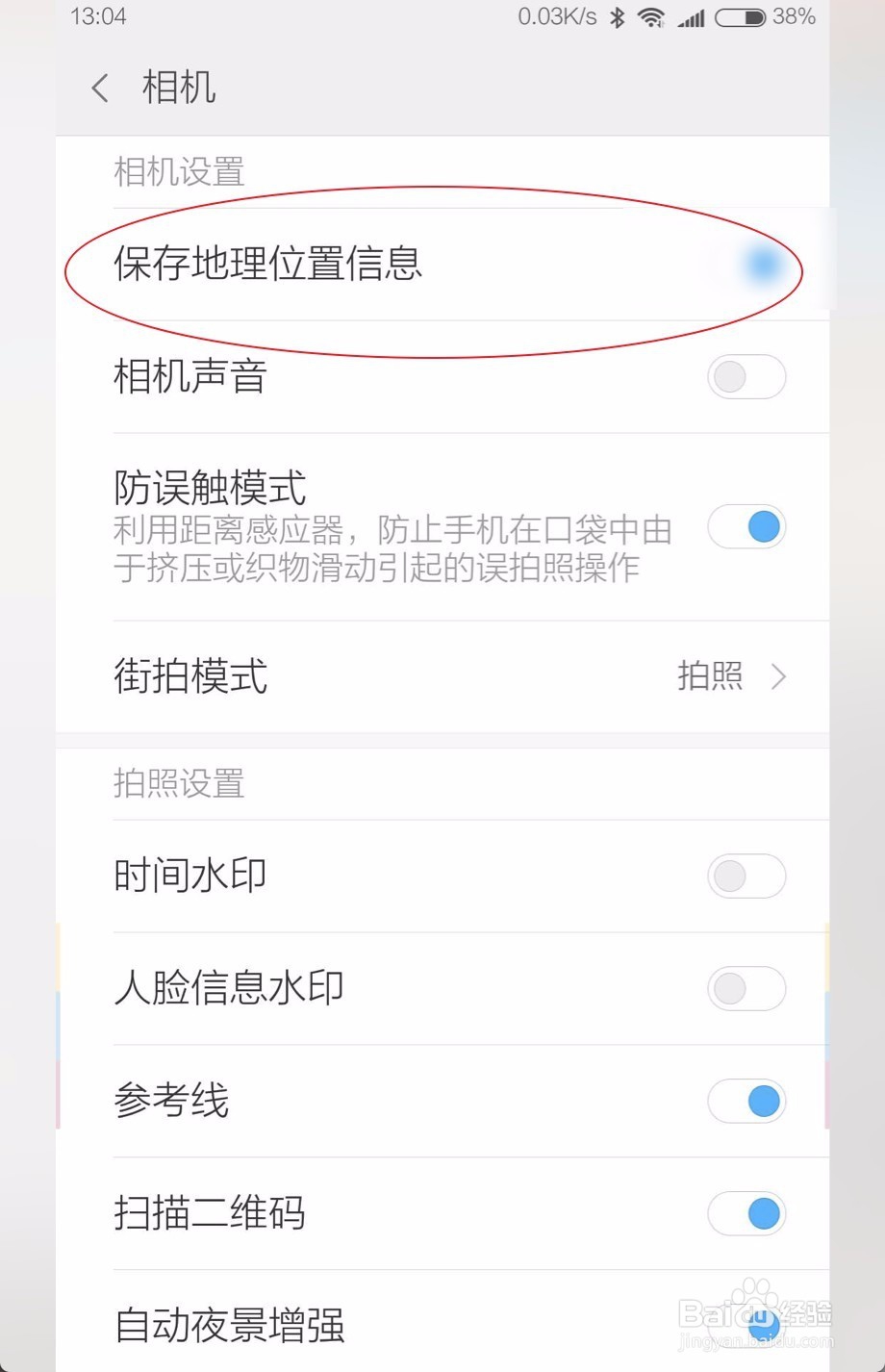Screen dimensions: 885x1372
Task: Expand 街拍模式 options via the chevron
Action: [x=778, y=677]
